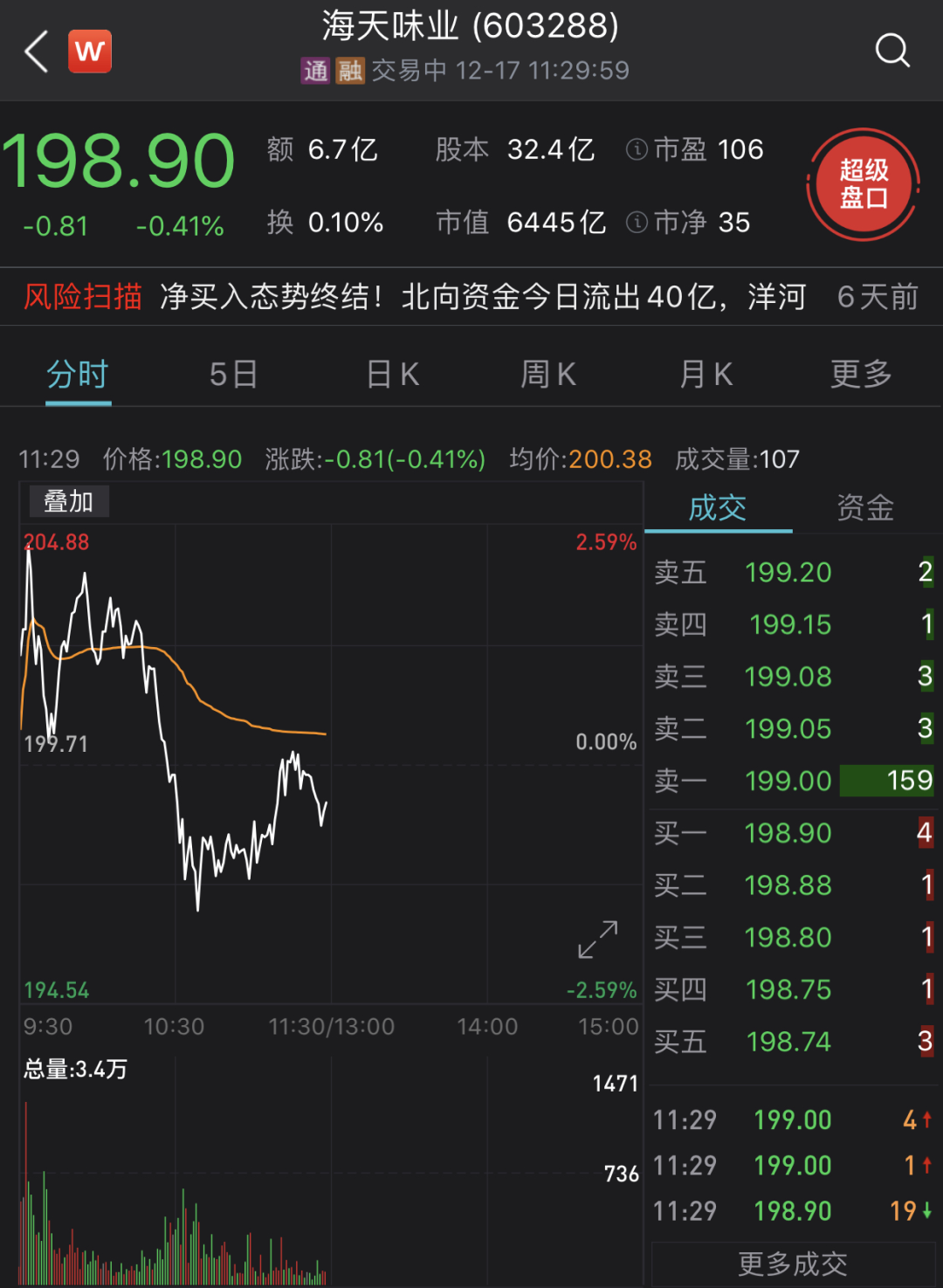Switch to the 资金 panel tab
The width and height of the screenshot is (943, 1288).
pyautogui.click(x=865, y=508)
